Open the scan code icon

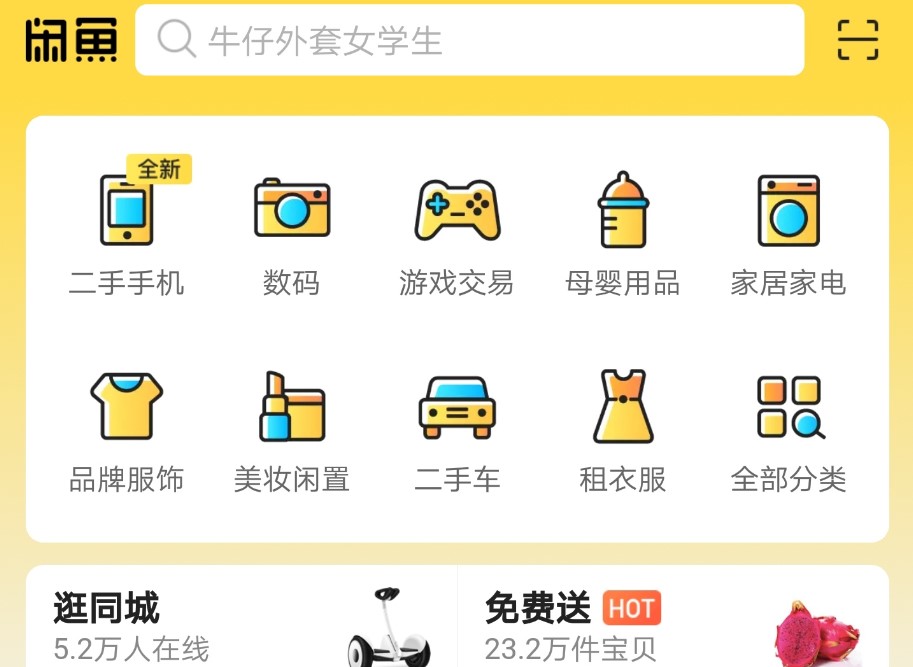tap(857, 40)
